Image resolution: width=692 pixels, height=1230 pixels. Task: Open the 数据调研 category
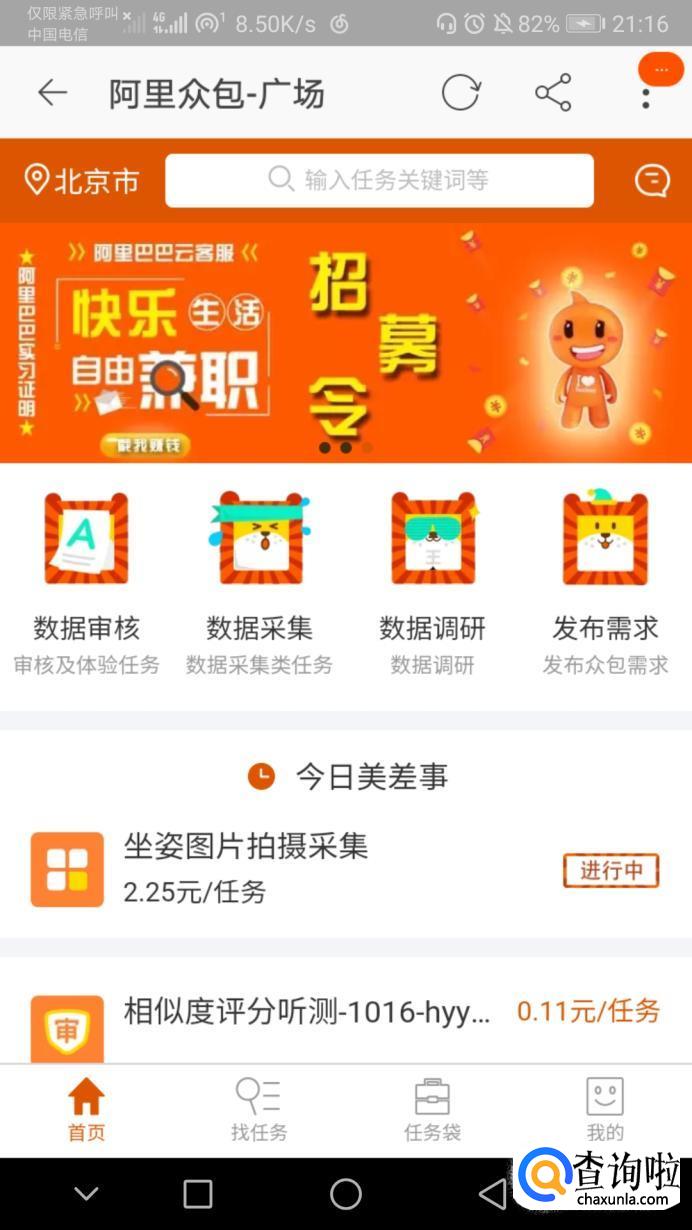point(432,580)
